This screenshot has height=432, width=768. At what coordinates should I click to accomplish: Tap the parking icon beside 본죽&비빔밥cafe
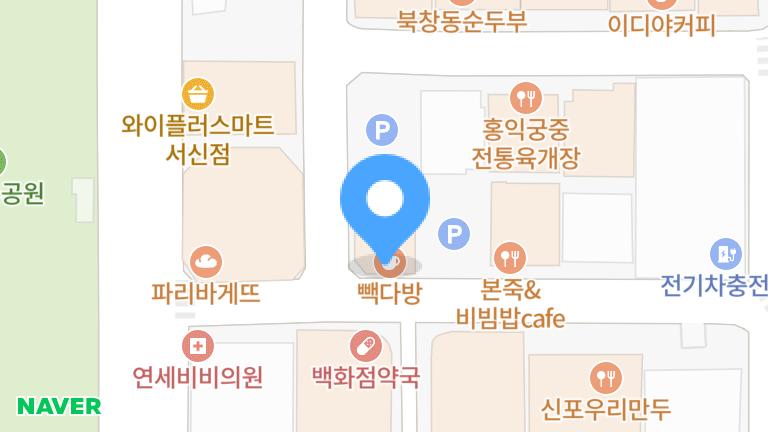pos(455,235)
